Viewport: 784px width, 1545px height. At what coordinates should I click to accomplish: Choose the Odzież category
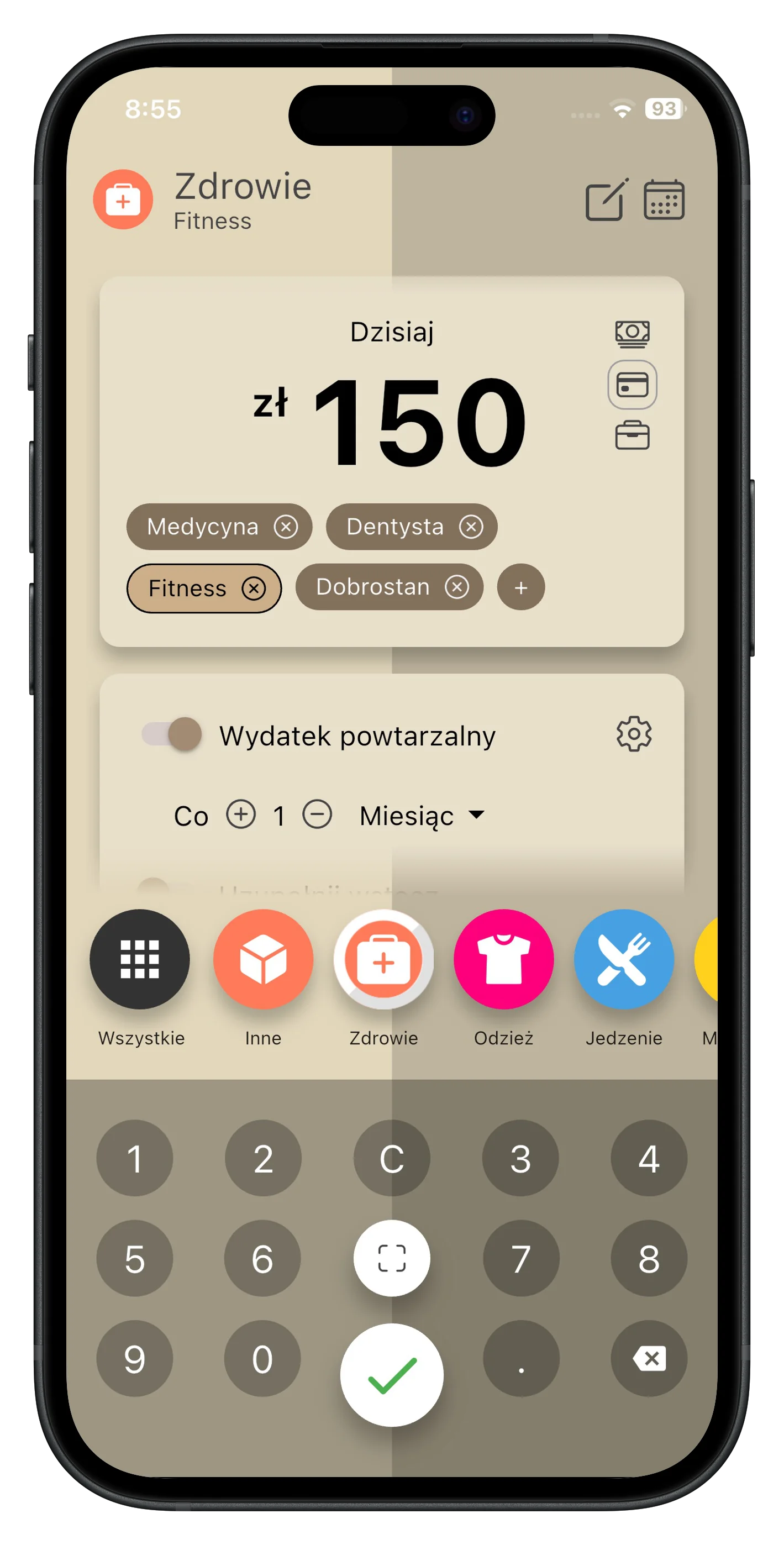tap(503, 960)
